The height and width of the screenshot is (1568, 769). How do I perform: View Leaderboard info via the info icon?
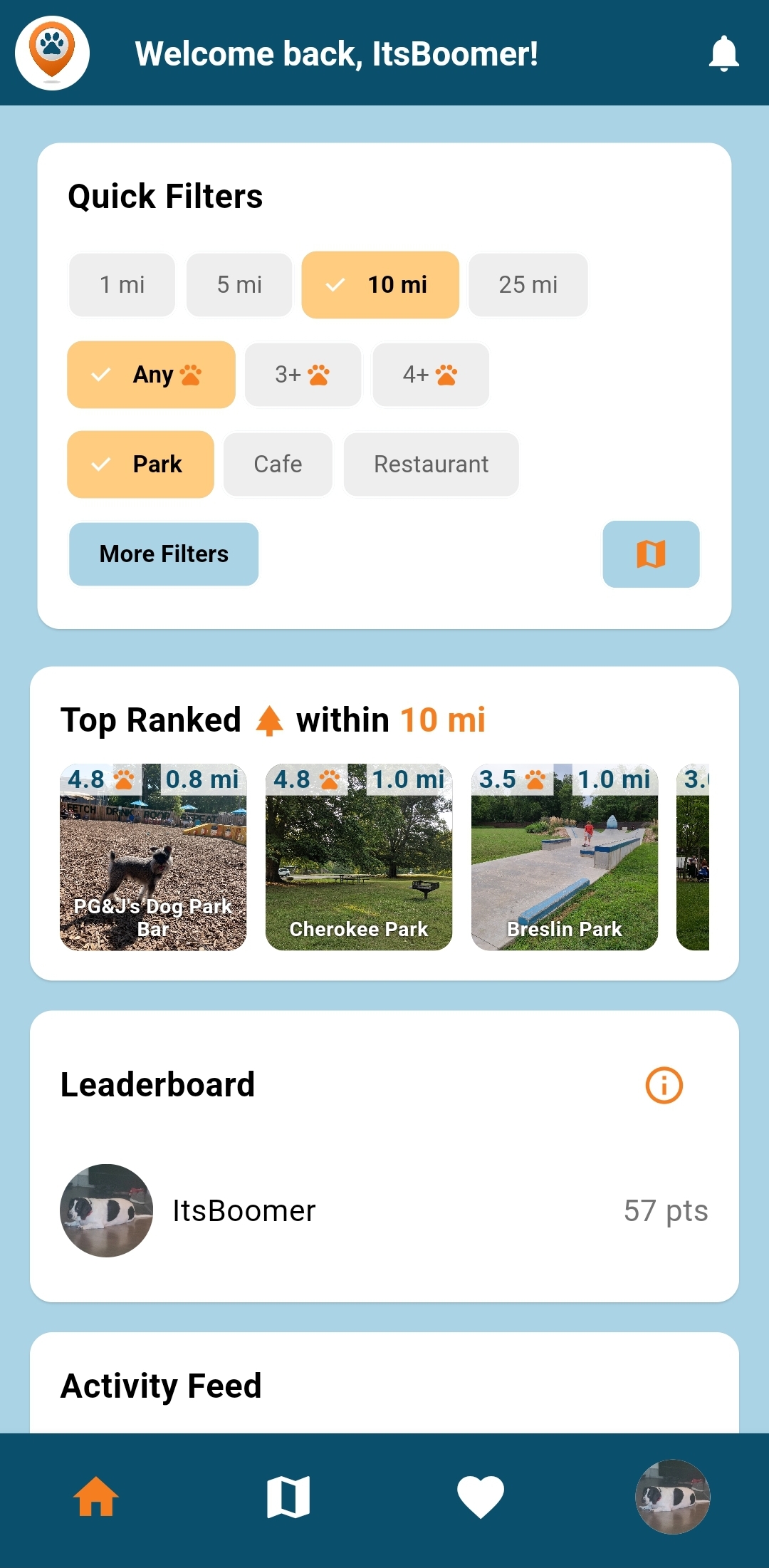664,1085
